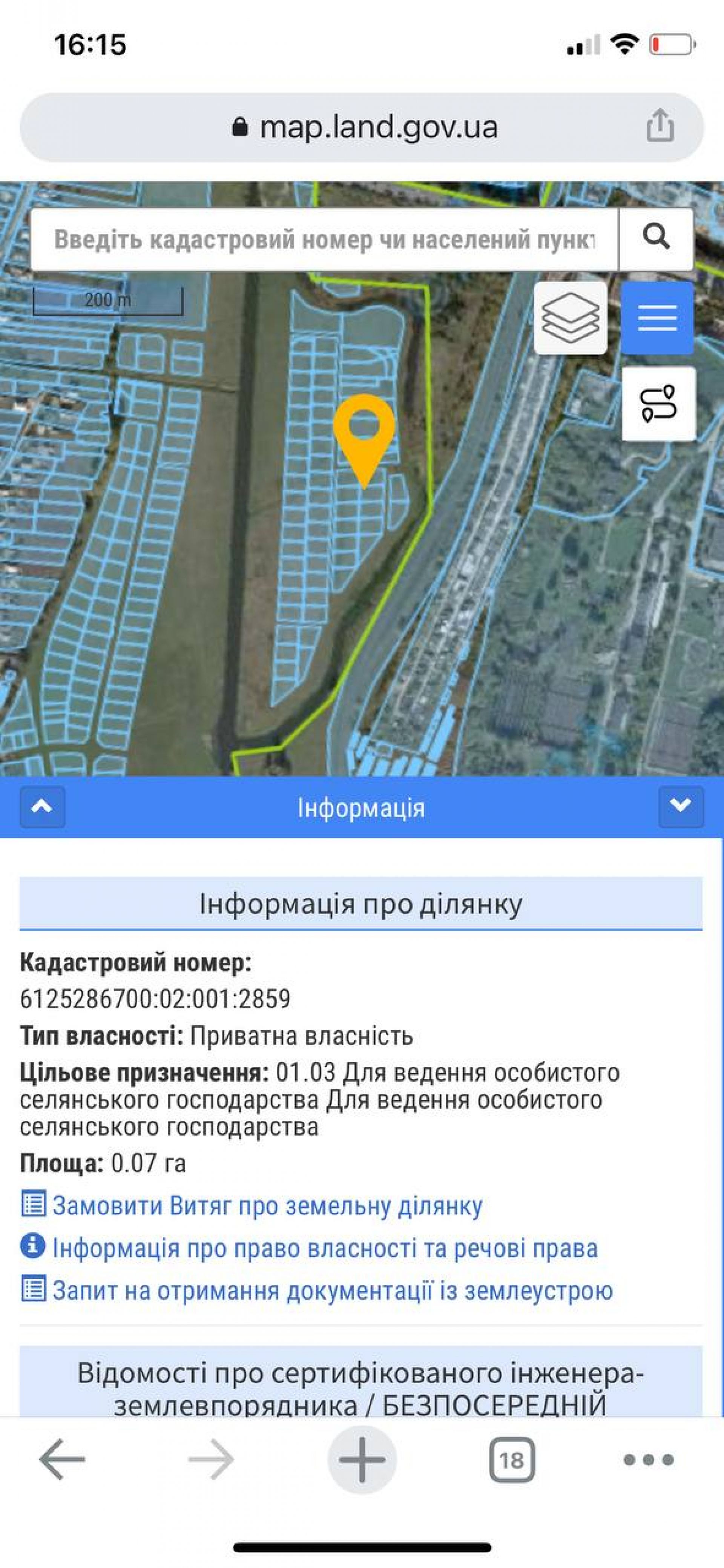Open Замовити Витяг про земельну ділянку
This screenshot has height=1568, width=724.
click(267, 1205)
